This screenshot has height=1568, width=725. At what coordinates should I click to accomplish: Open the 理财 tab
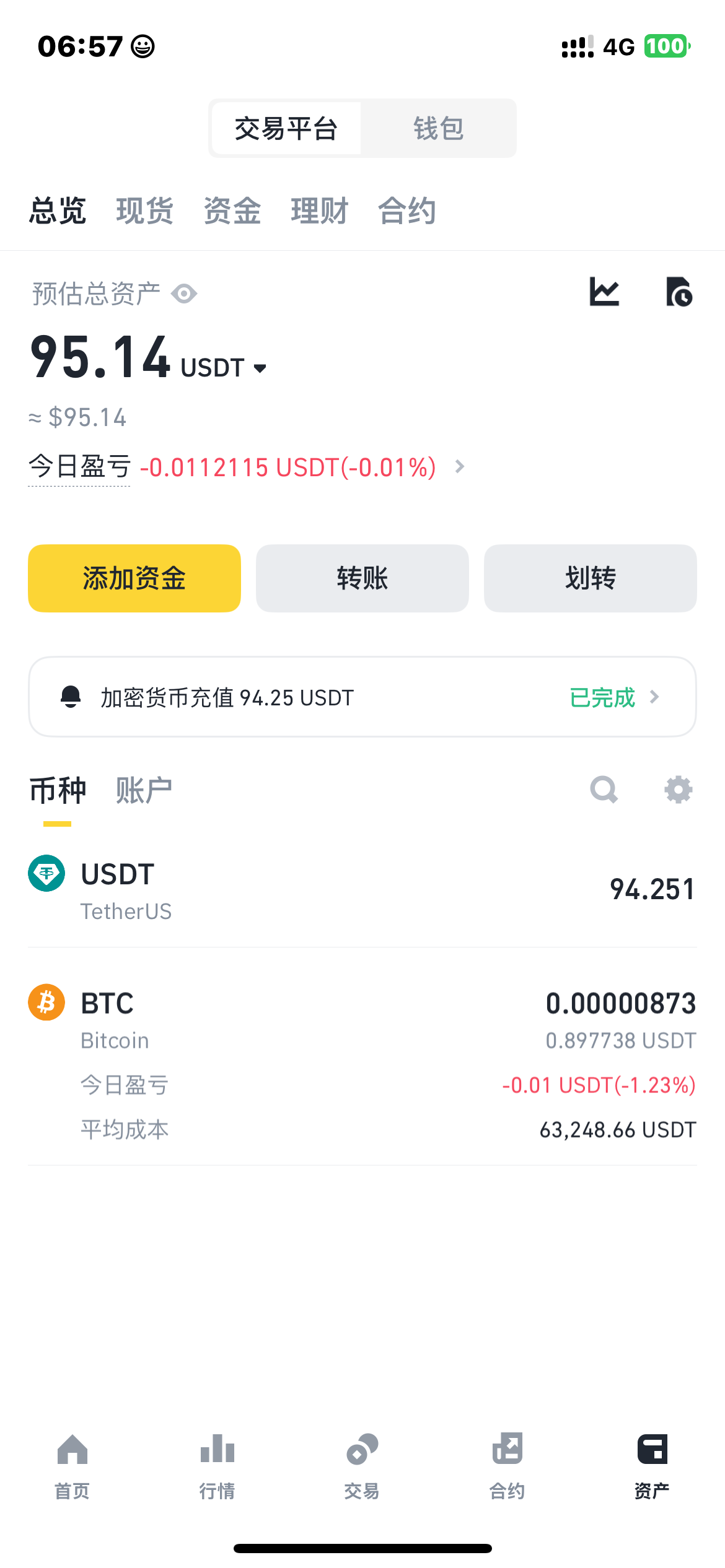click(319, 211)
